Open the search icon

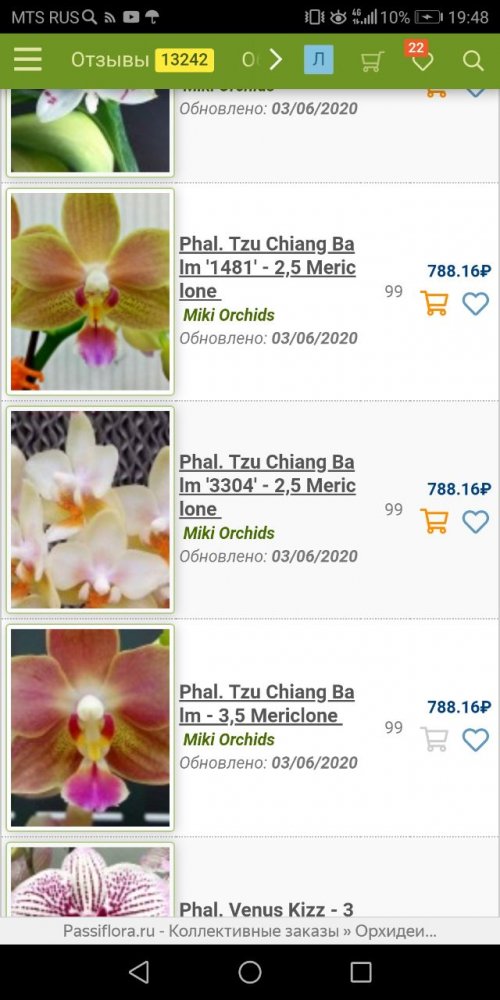473,61
